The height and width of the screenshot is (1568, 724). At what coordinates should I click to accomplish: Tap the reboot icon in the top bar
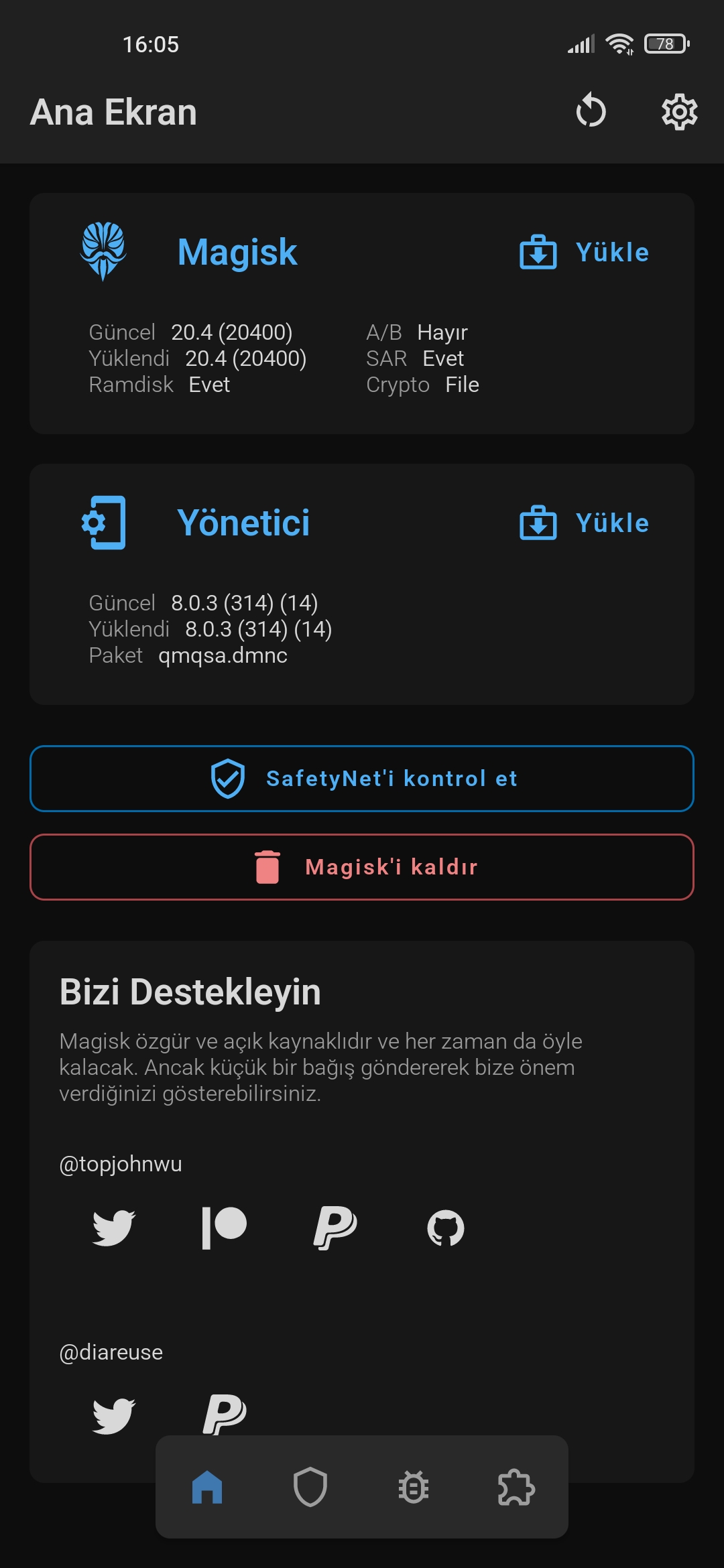(x=591, y=111)
